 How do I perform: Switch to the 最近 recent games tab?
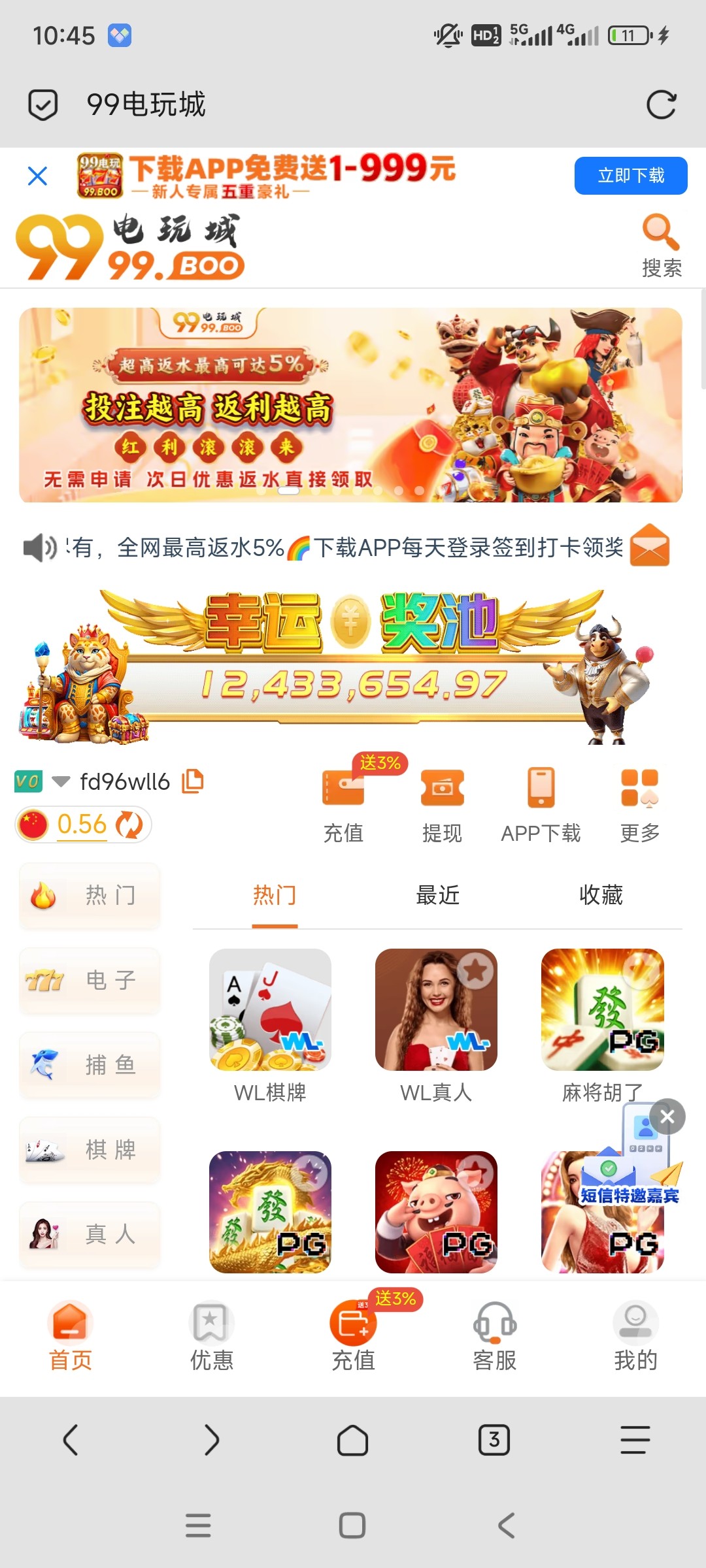436,896
